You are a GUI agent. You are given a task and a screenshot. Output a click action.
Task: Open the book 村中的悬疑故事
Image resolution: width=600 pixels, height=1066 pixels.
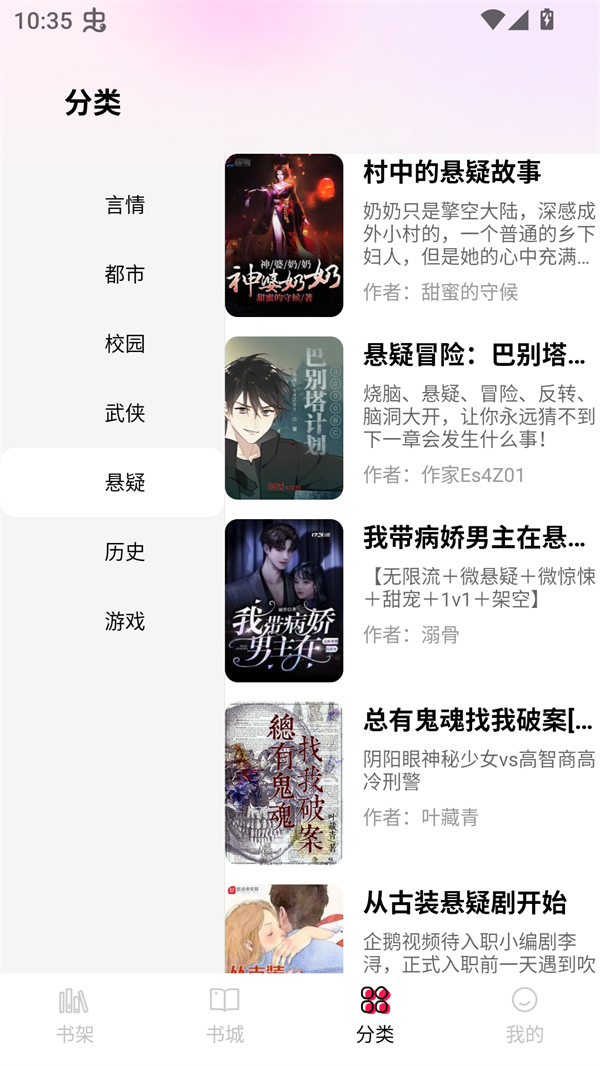click(452, 172)
